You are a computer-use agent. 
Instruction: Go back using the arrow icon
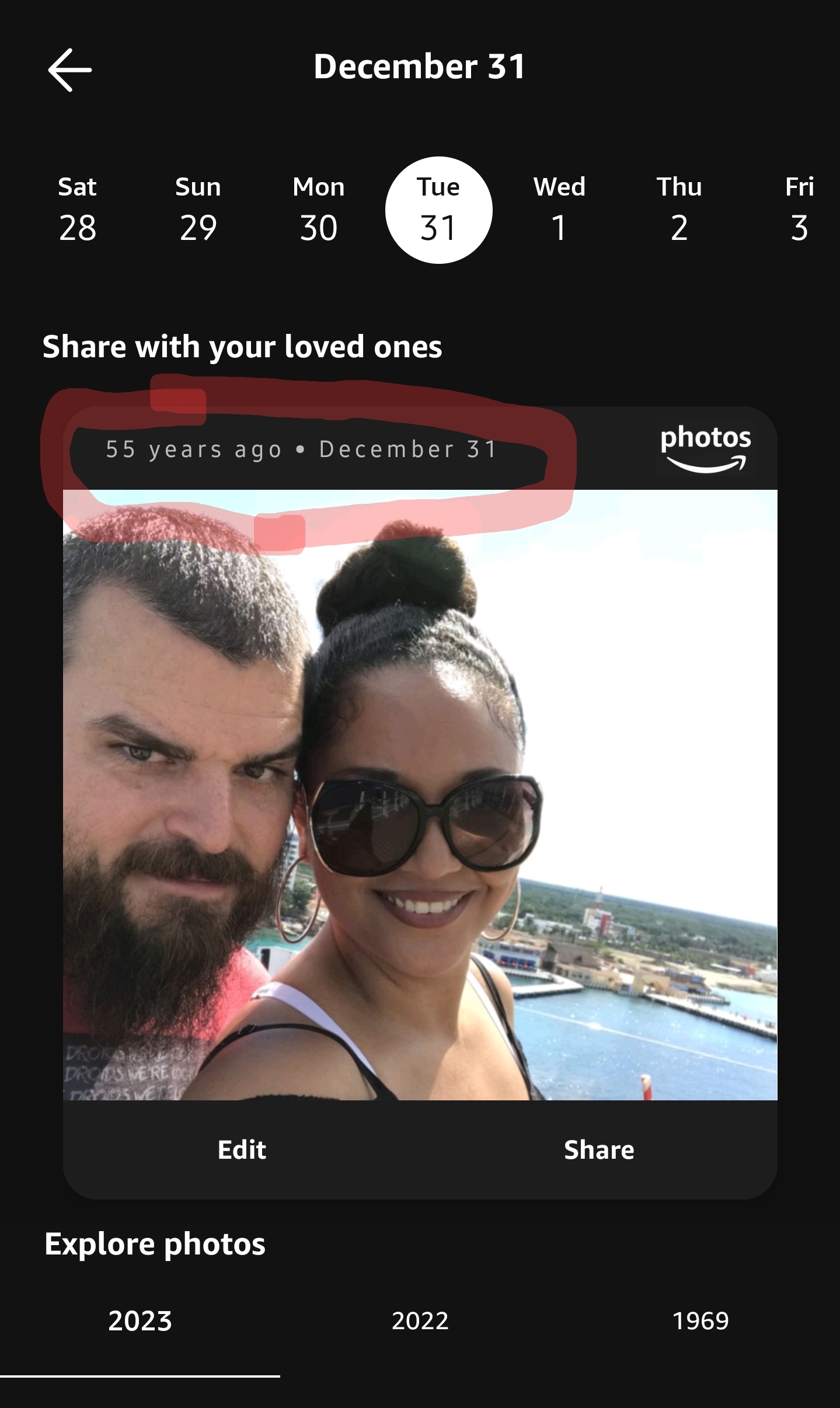click(69, 70)
